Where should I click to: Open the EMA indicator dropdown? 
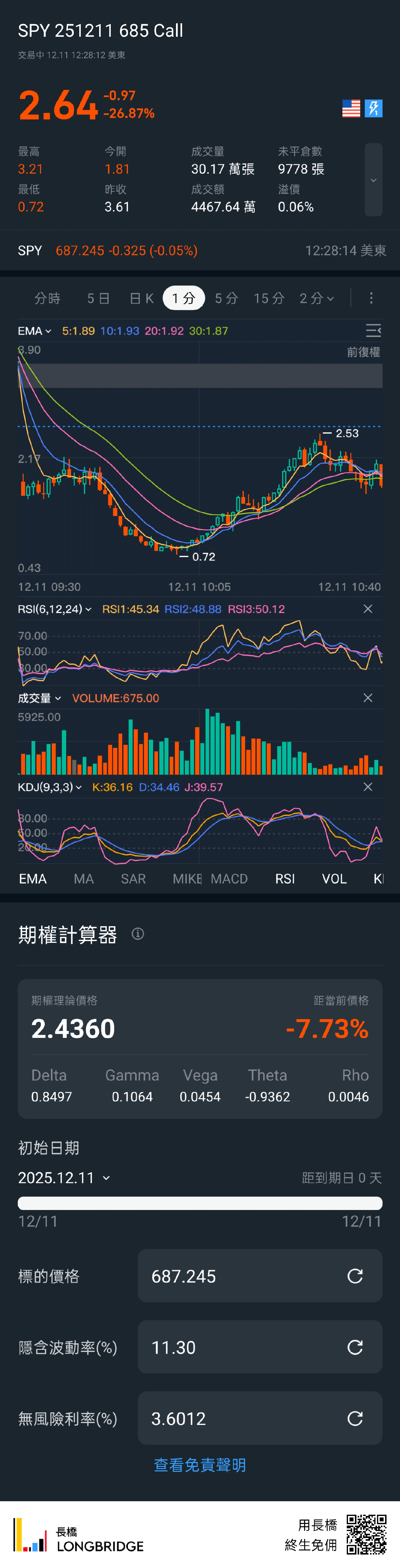[35, 331]
